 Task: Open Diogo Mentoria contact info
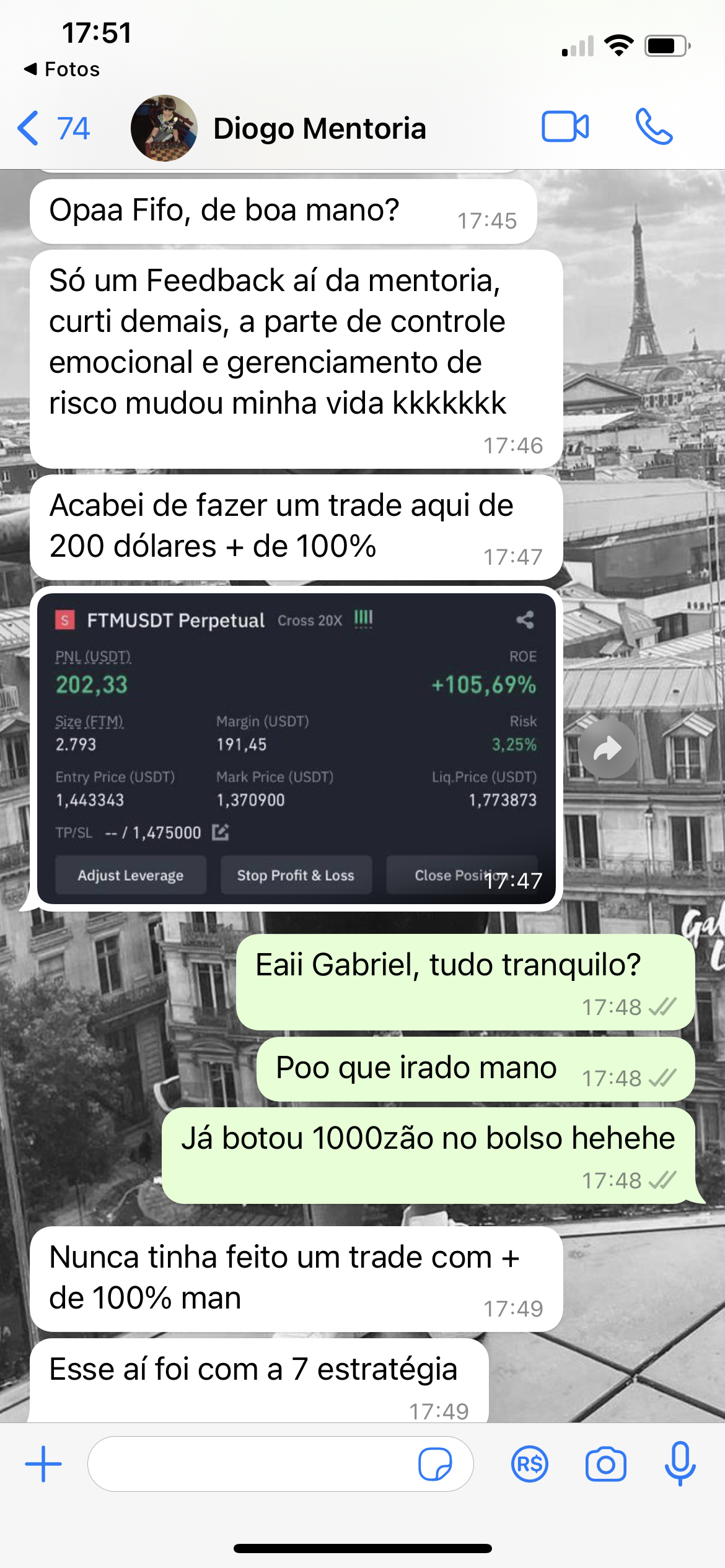319,129
